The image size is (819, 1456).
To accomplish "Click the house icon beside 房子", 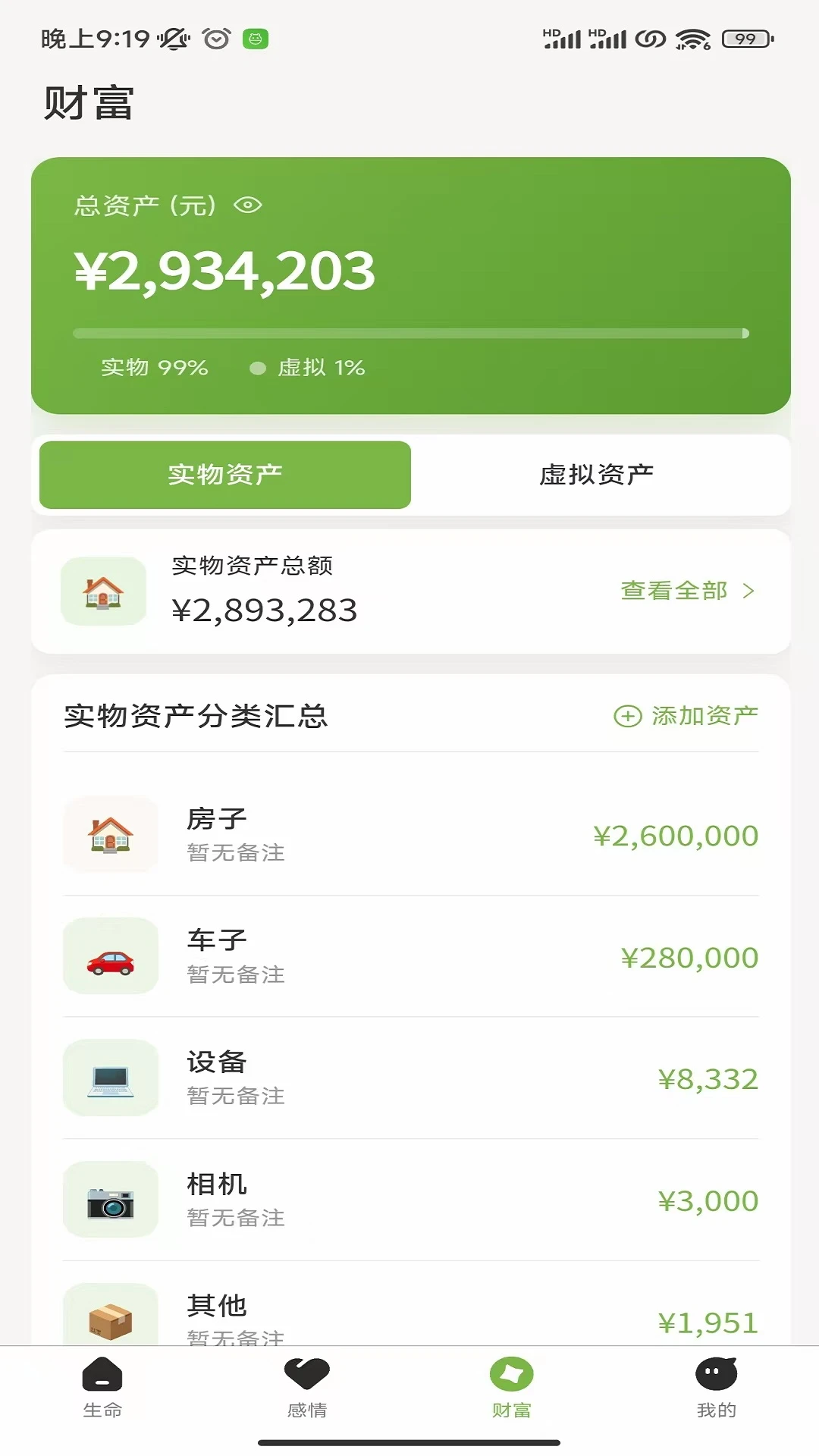I will [111, 834].
